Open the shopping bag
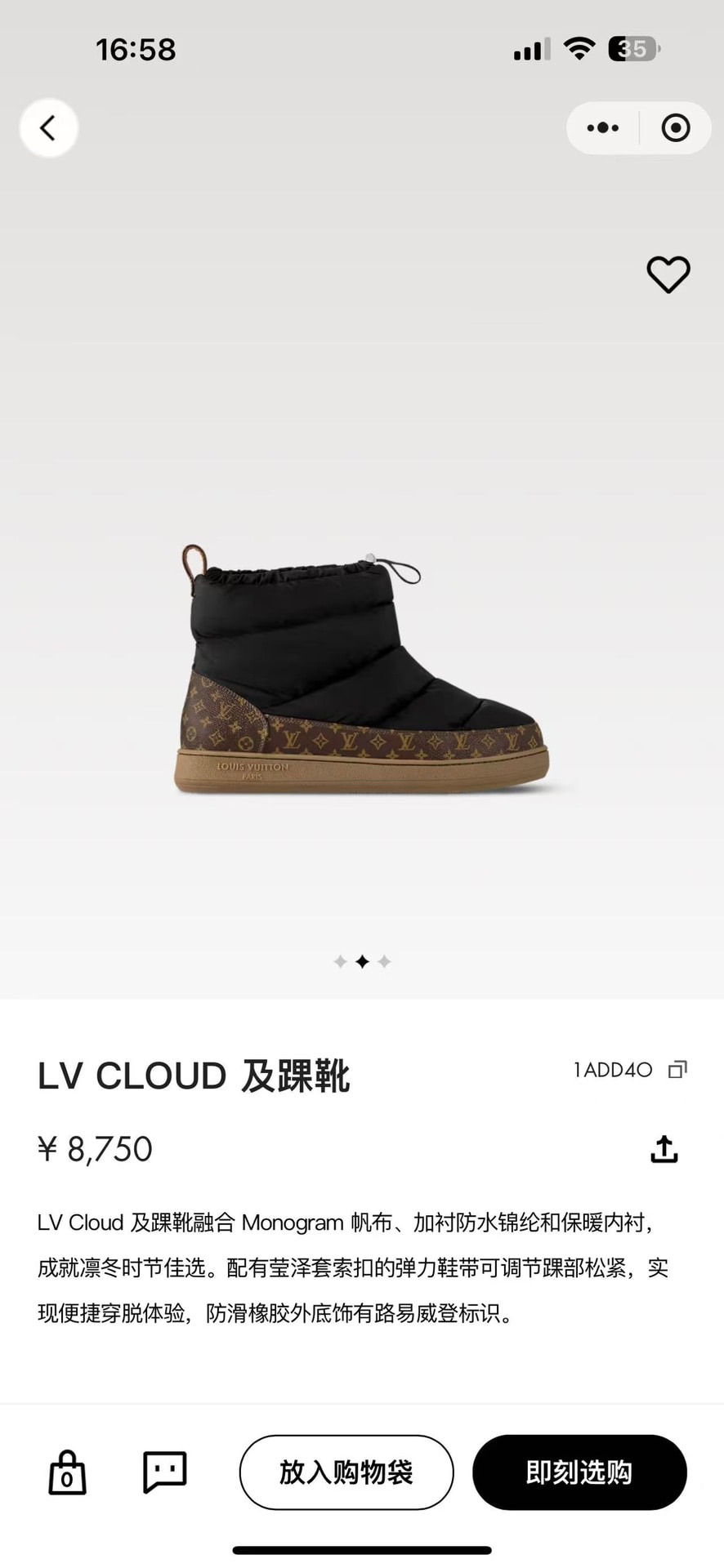 tap(67, 1472)
